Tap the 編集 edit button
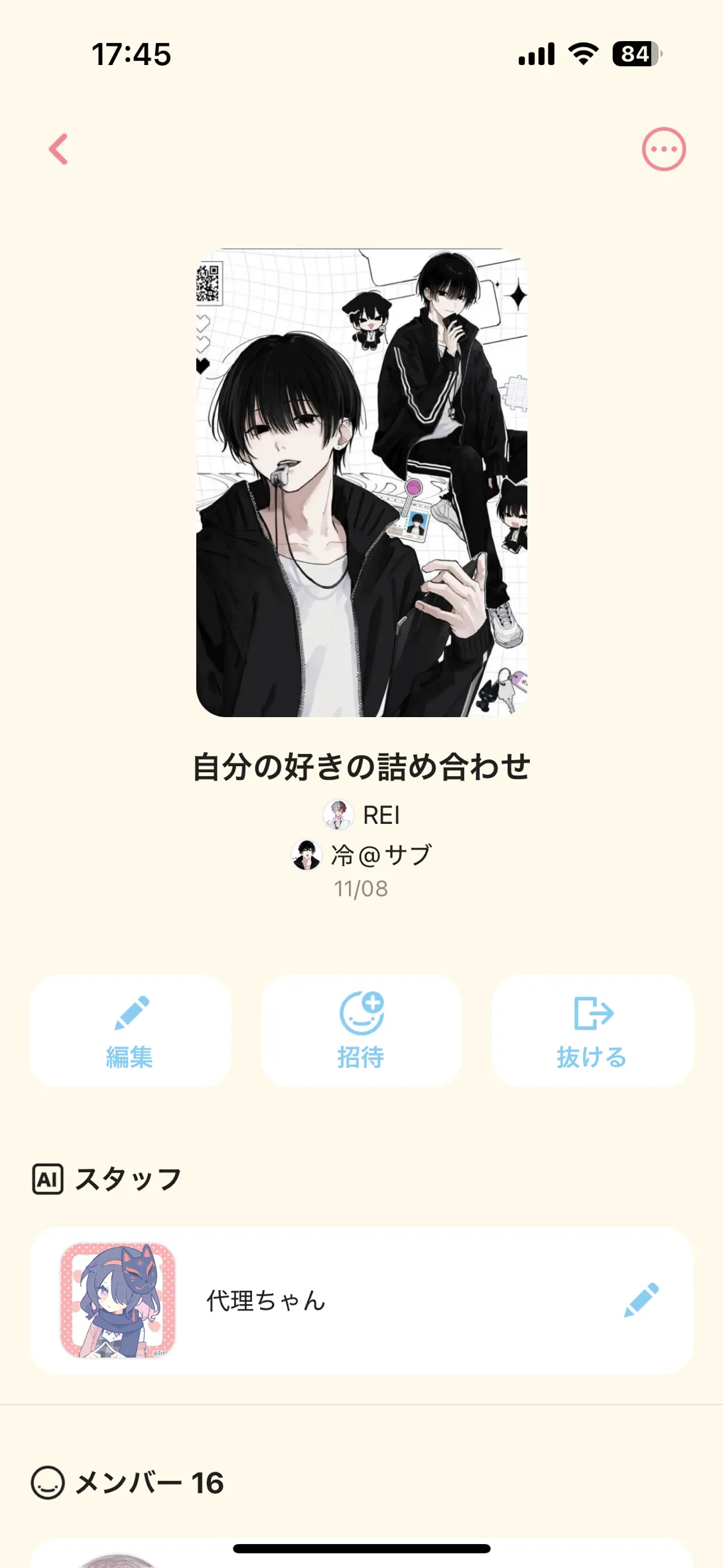 coord(130,1030)
